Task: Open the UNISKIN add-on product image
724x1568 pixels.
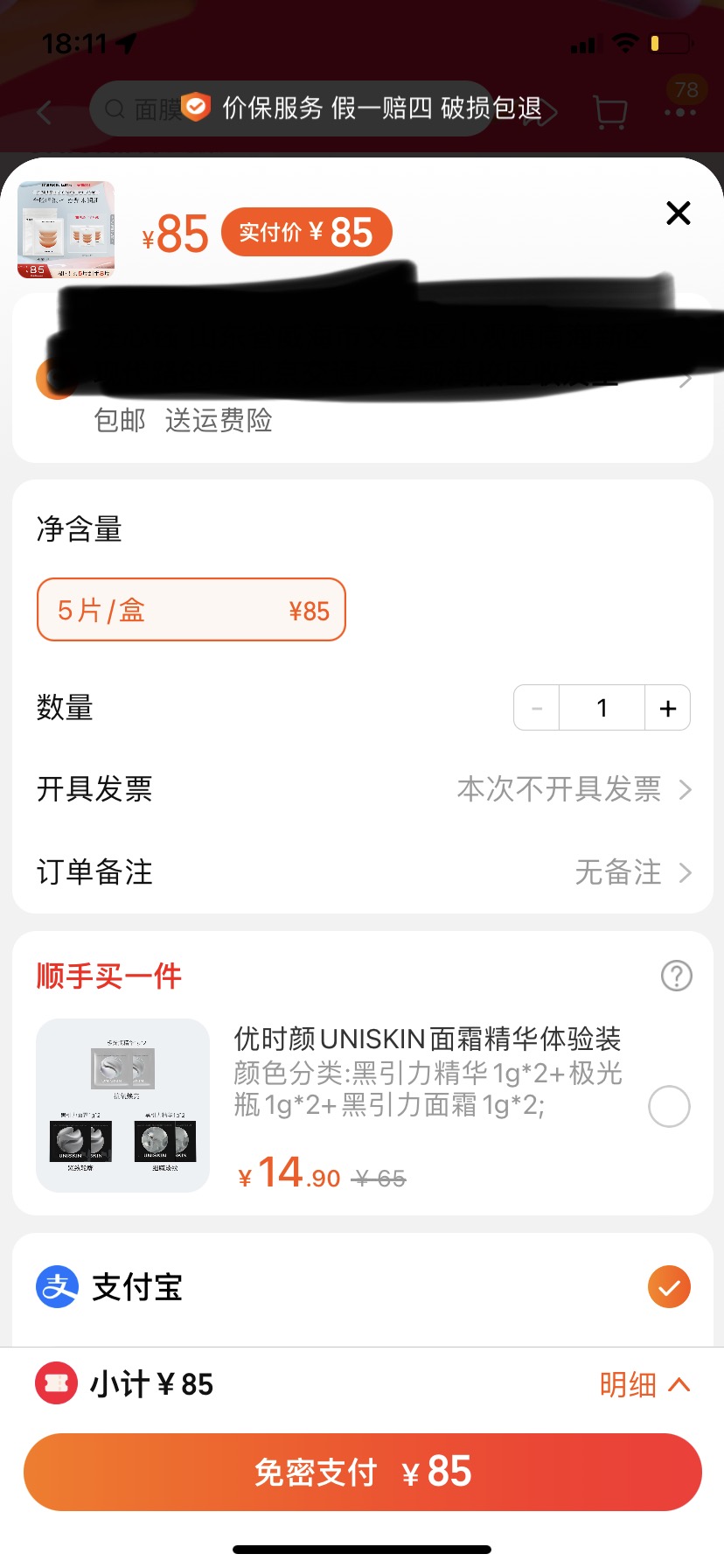Action: 122,1105
